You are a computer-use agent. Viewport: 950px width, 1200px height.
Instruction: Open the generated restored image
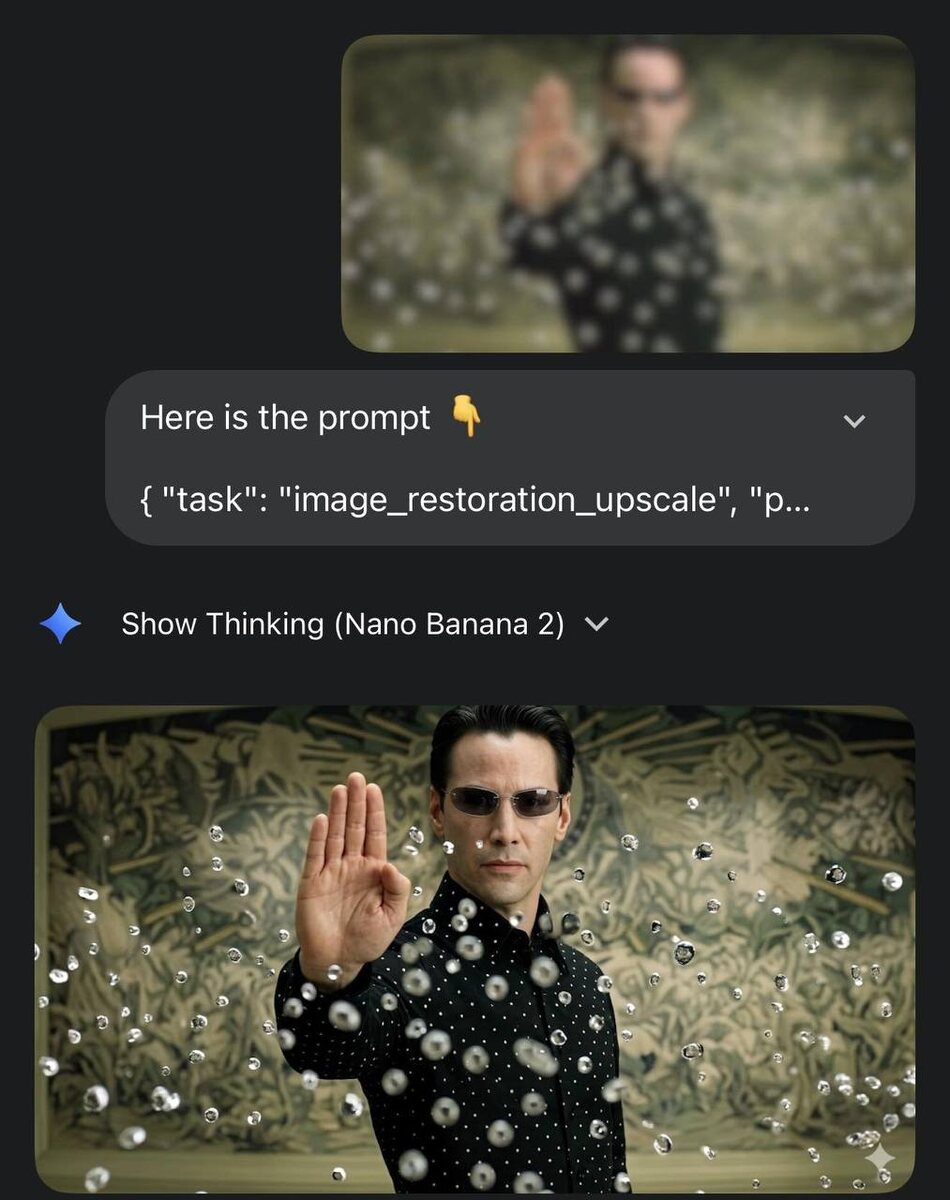pos(475,948)
